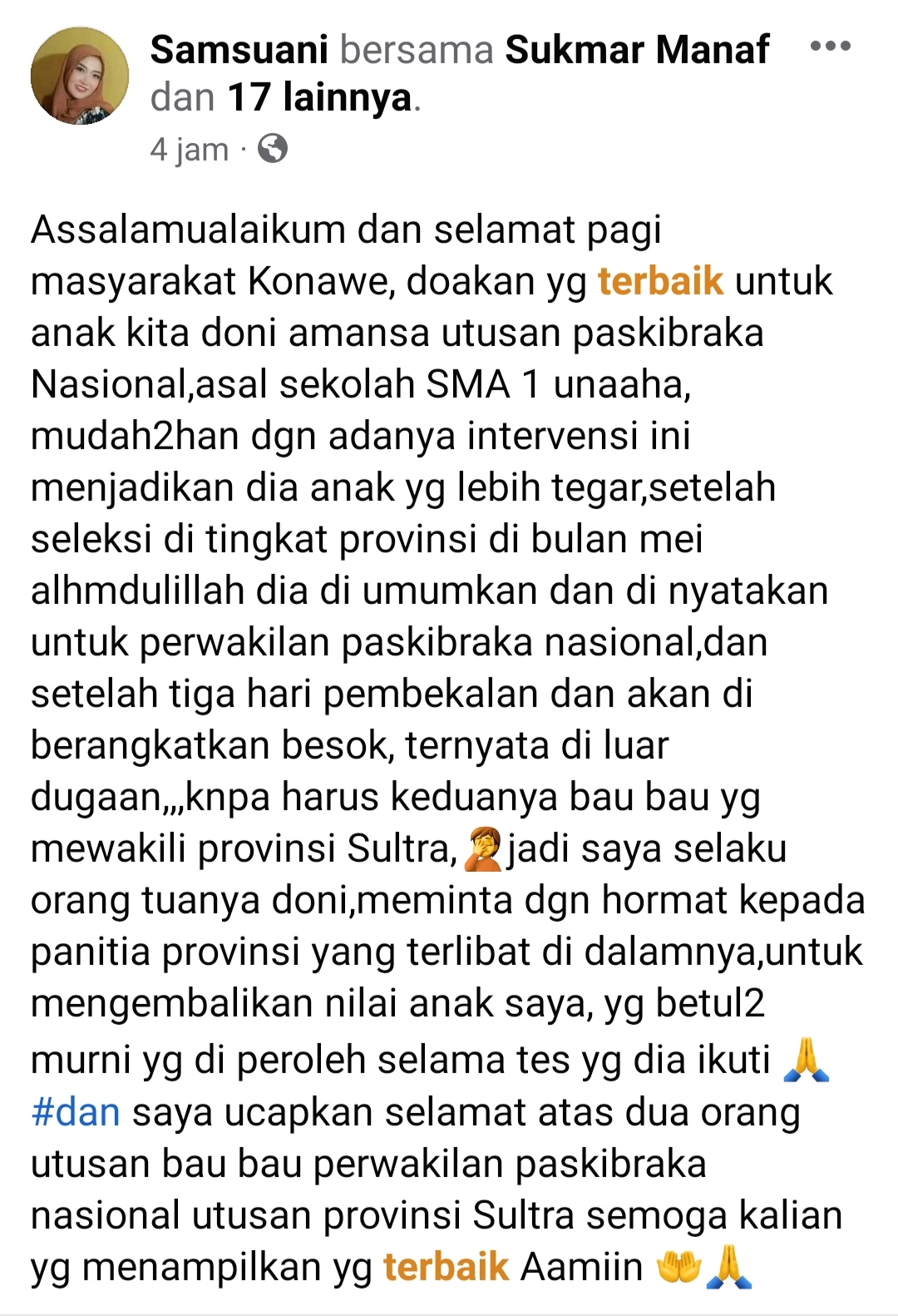This screenshot has width=898, height=1316.
Task: Open Samsuani's profile name link
Action: (239, 50)
